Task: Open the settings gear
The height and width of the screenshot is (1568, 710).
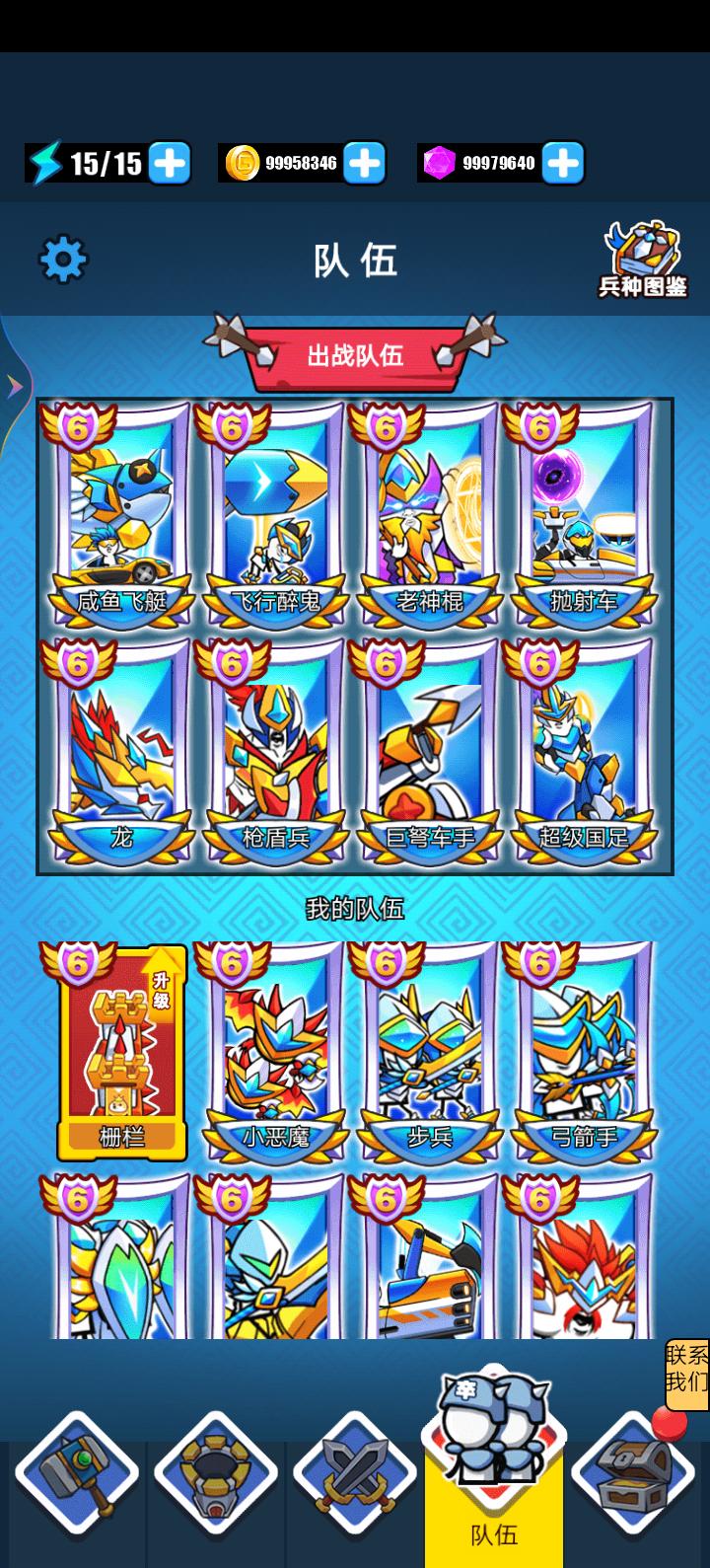Action: (63, 260)
